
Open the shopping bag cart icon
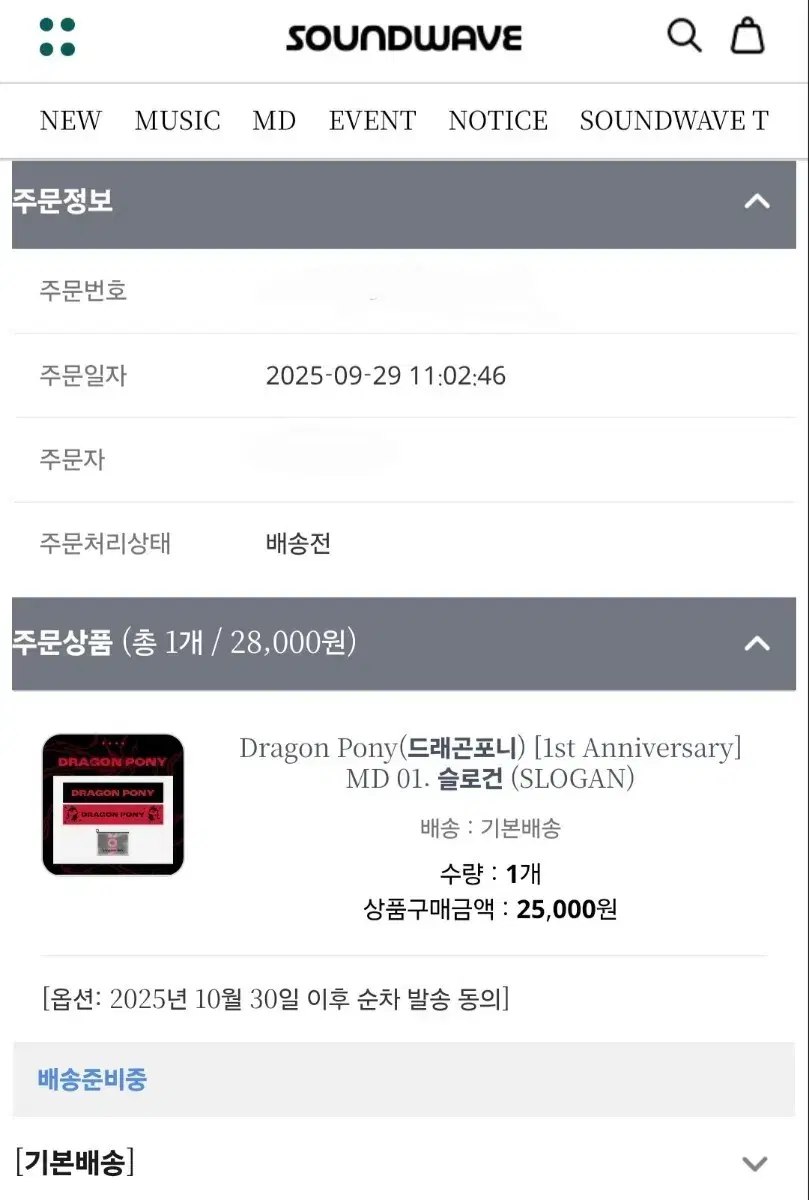pos(747,35)
